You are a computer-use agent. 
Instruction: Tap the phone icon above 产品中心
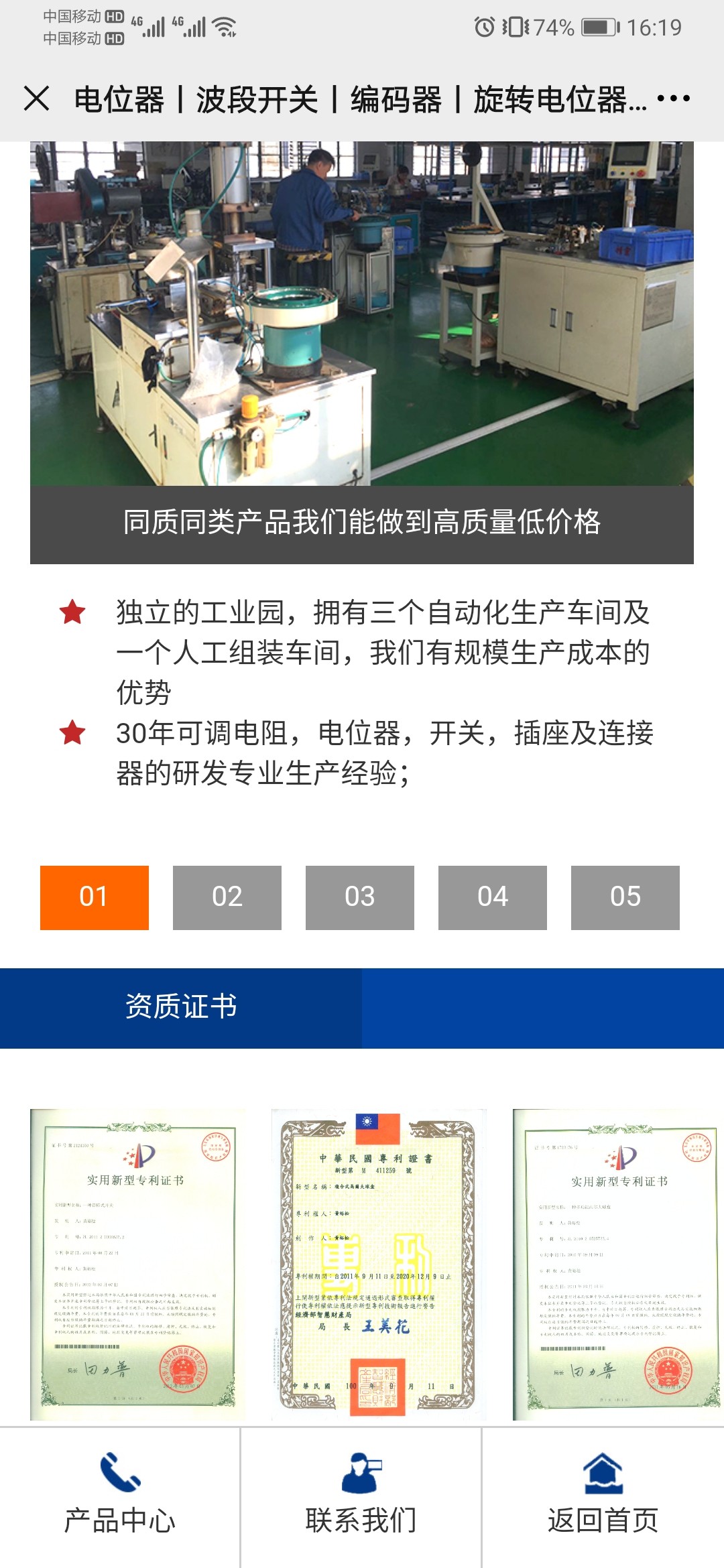(119, 1471)
